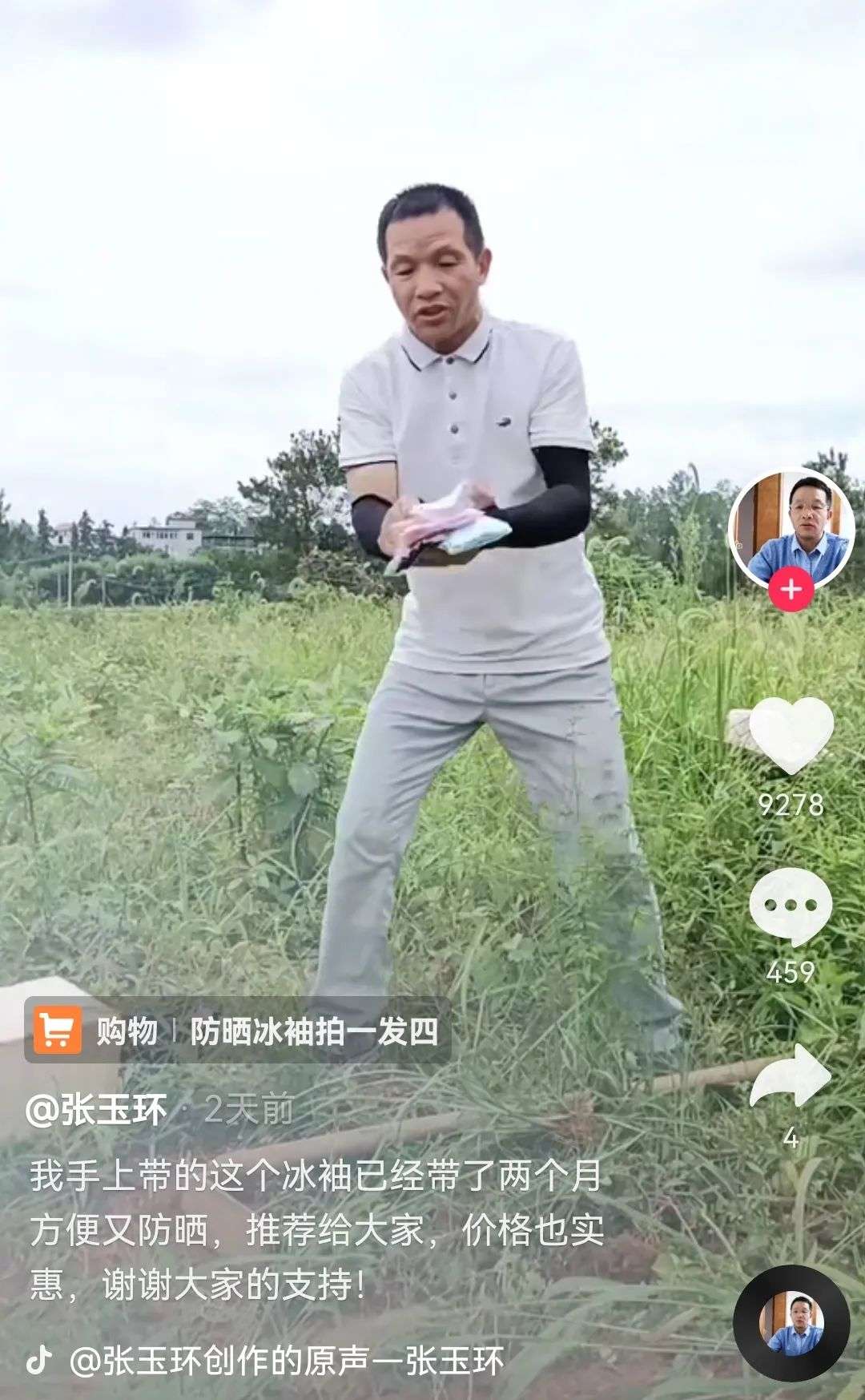Like this video with the heart icon
Screen dimensions: 865x1400
tap(791, 735)
